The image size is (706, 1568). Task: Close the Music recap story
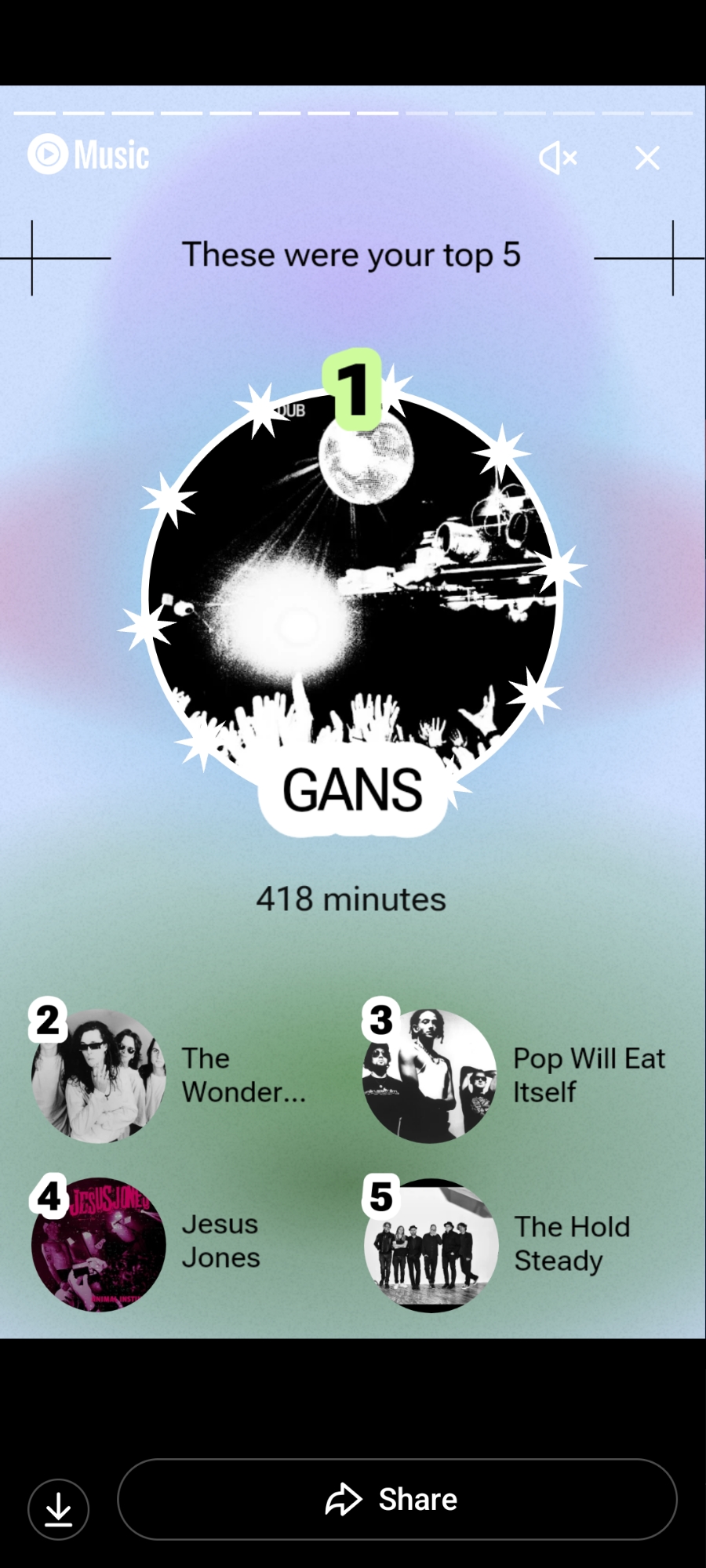(x=647, y=158)
